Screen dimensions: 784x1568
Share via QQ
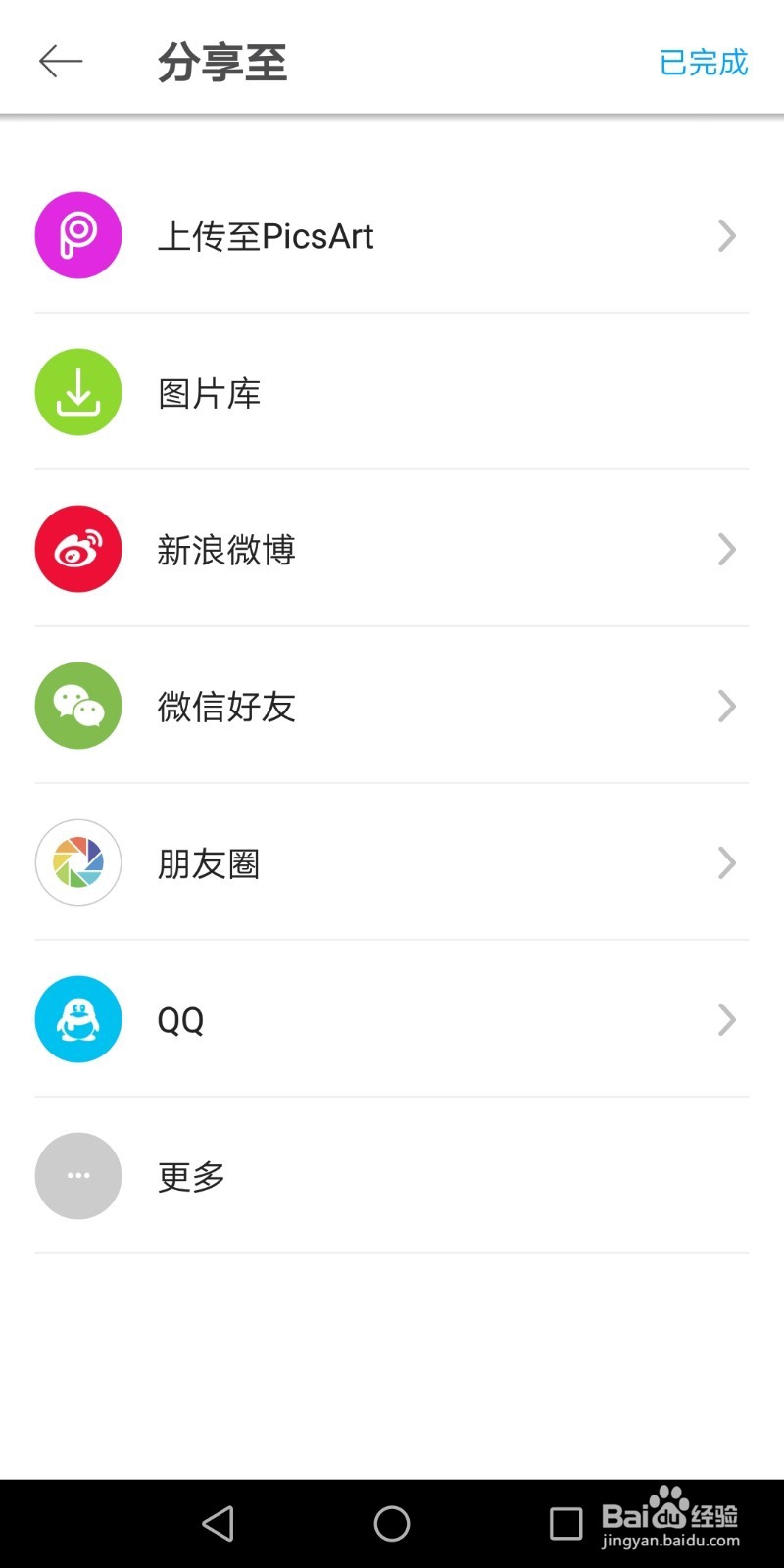point(392,1020)
